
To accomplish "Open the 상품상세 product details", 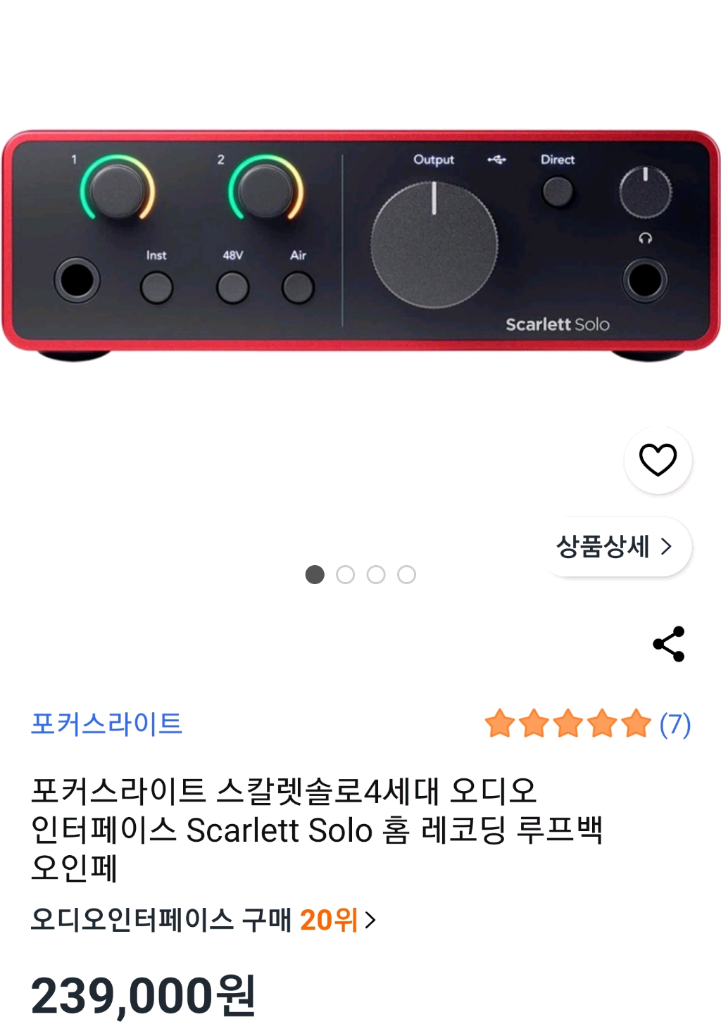I will point(615,547).
